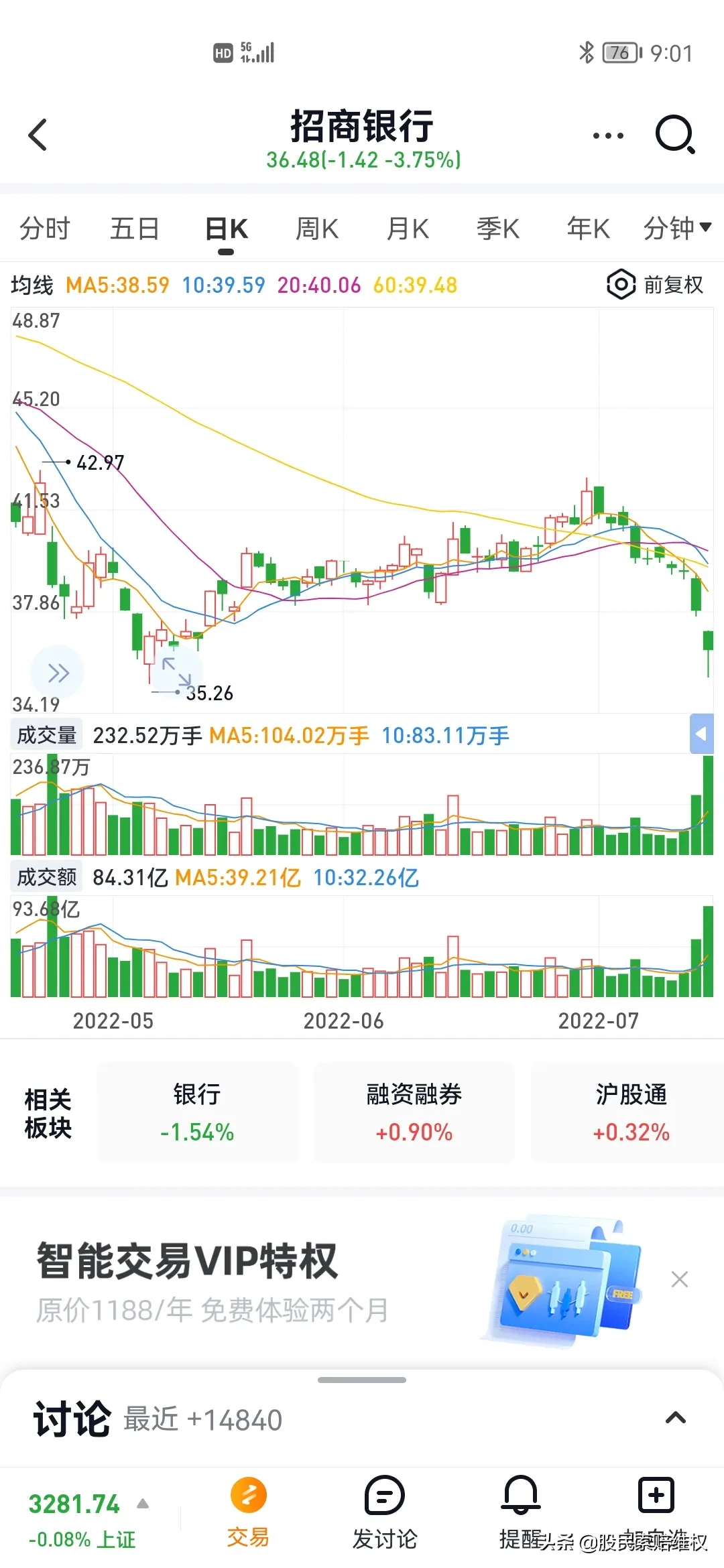Open the three-dot overflow menu
This screenshot has height=1568, width=724.
608,136
